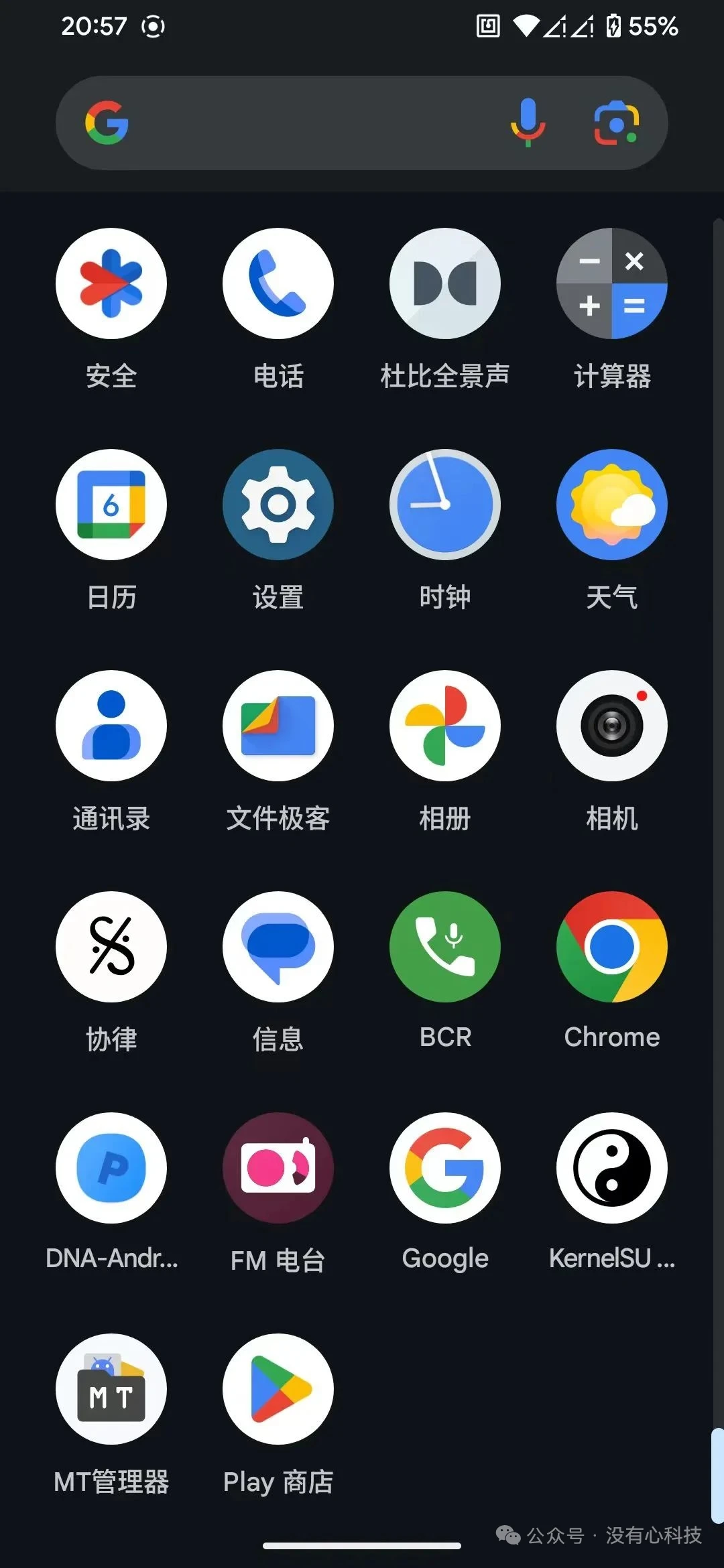Viewport: 724px width, 1568px height.
Task: Launch the 时钟 clock app
Action: 445,505
